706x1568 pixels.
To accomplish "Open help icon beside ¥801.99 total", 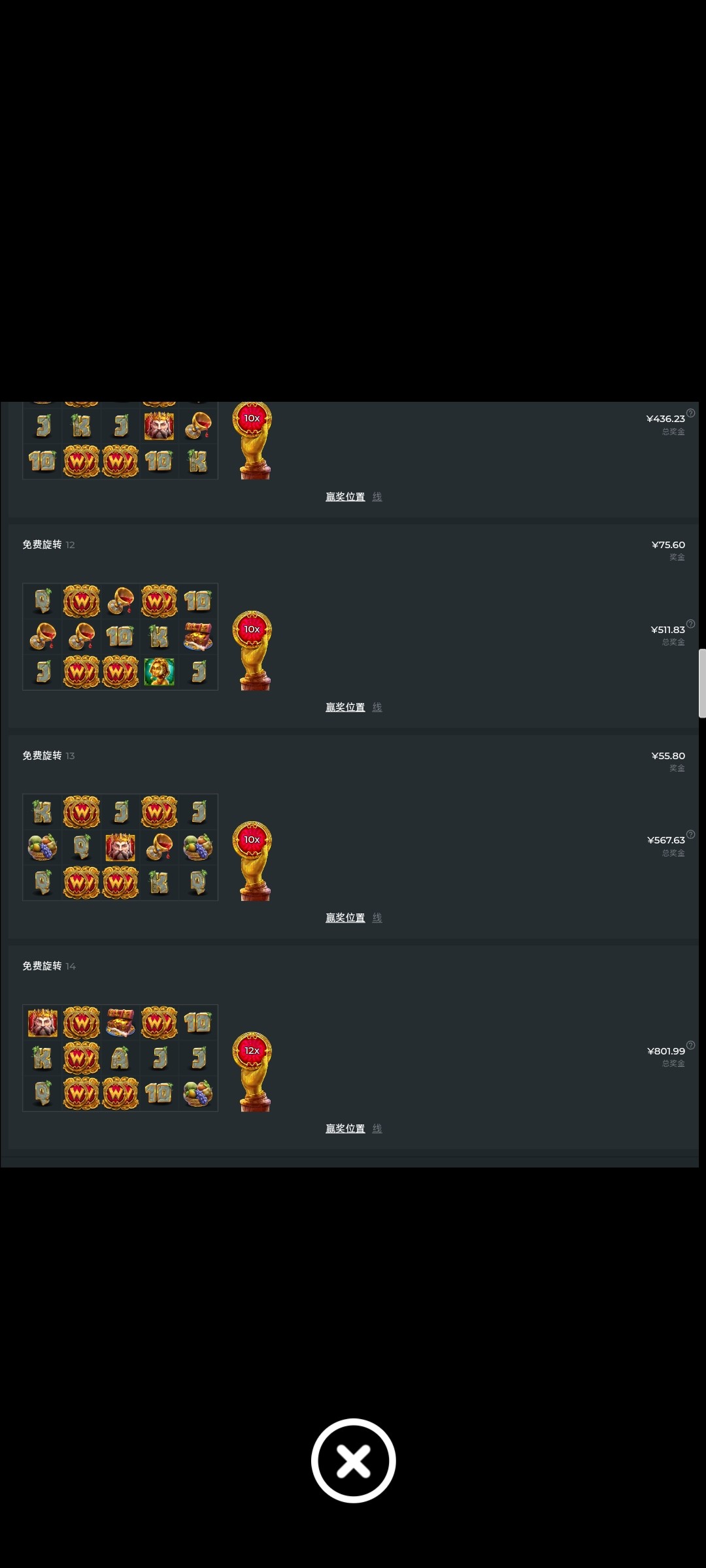I will click(x=691, y=1045).
